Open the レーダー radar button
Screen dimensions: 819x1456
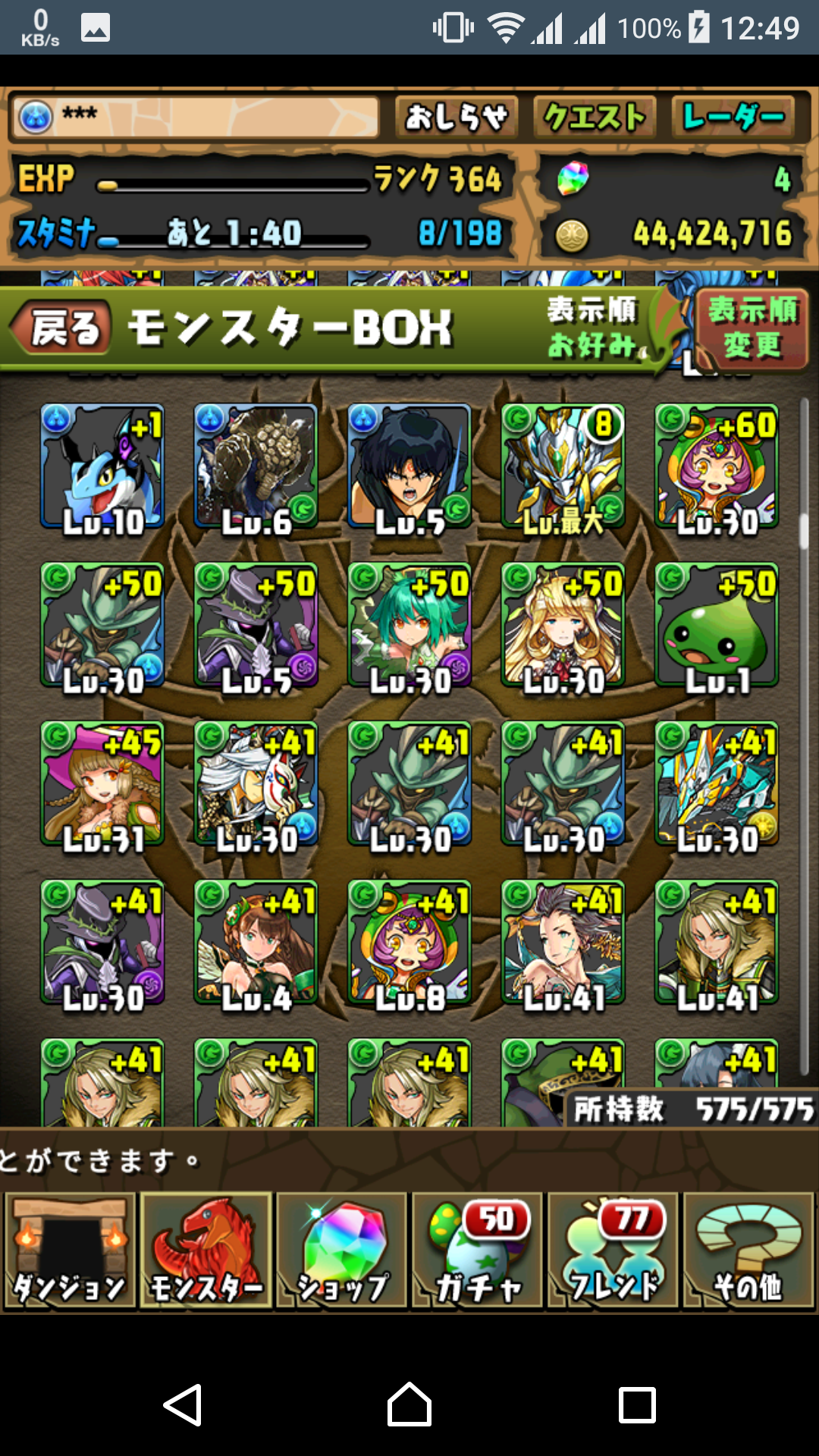tap(733, 118)
